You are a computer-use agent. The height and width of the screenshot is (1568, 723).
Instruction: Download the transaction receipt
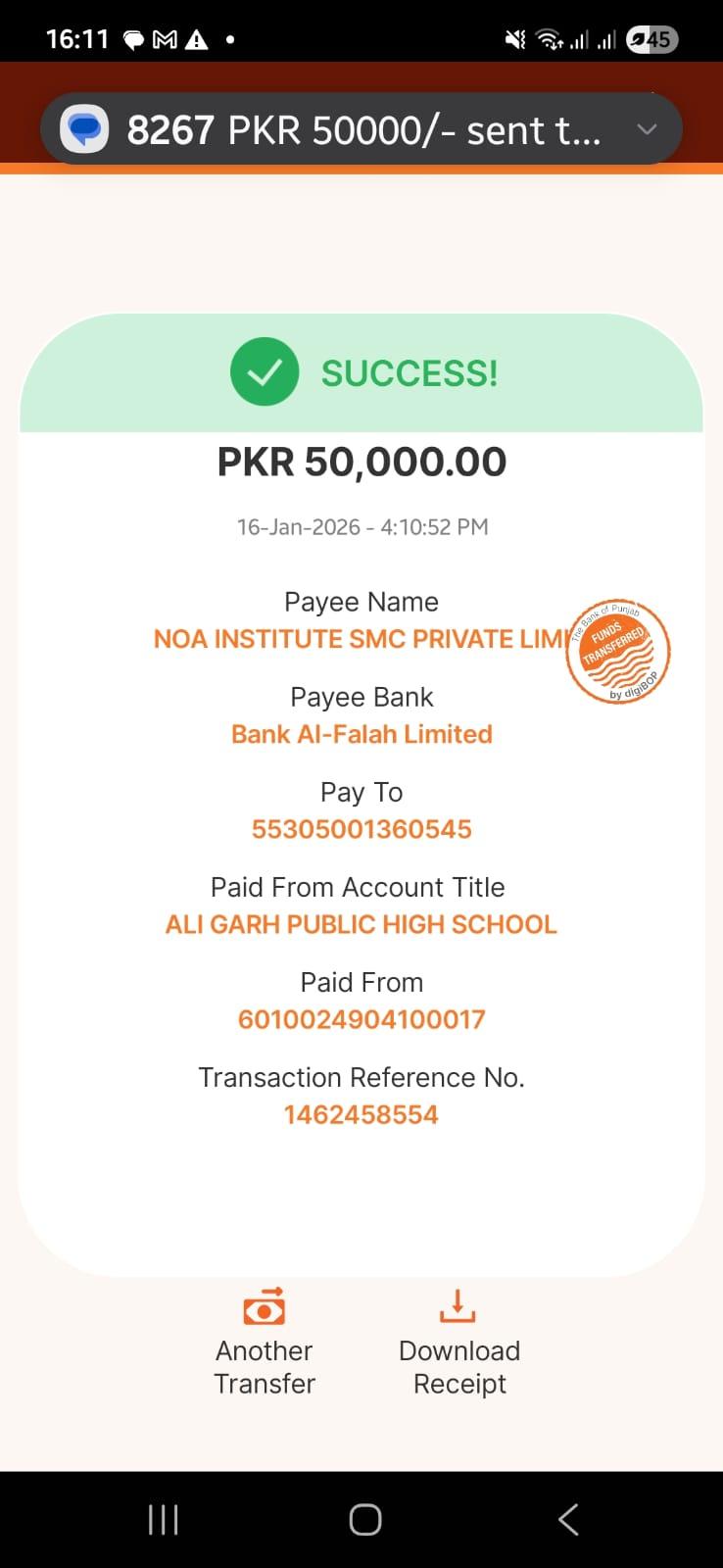point(458,1342)
